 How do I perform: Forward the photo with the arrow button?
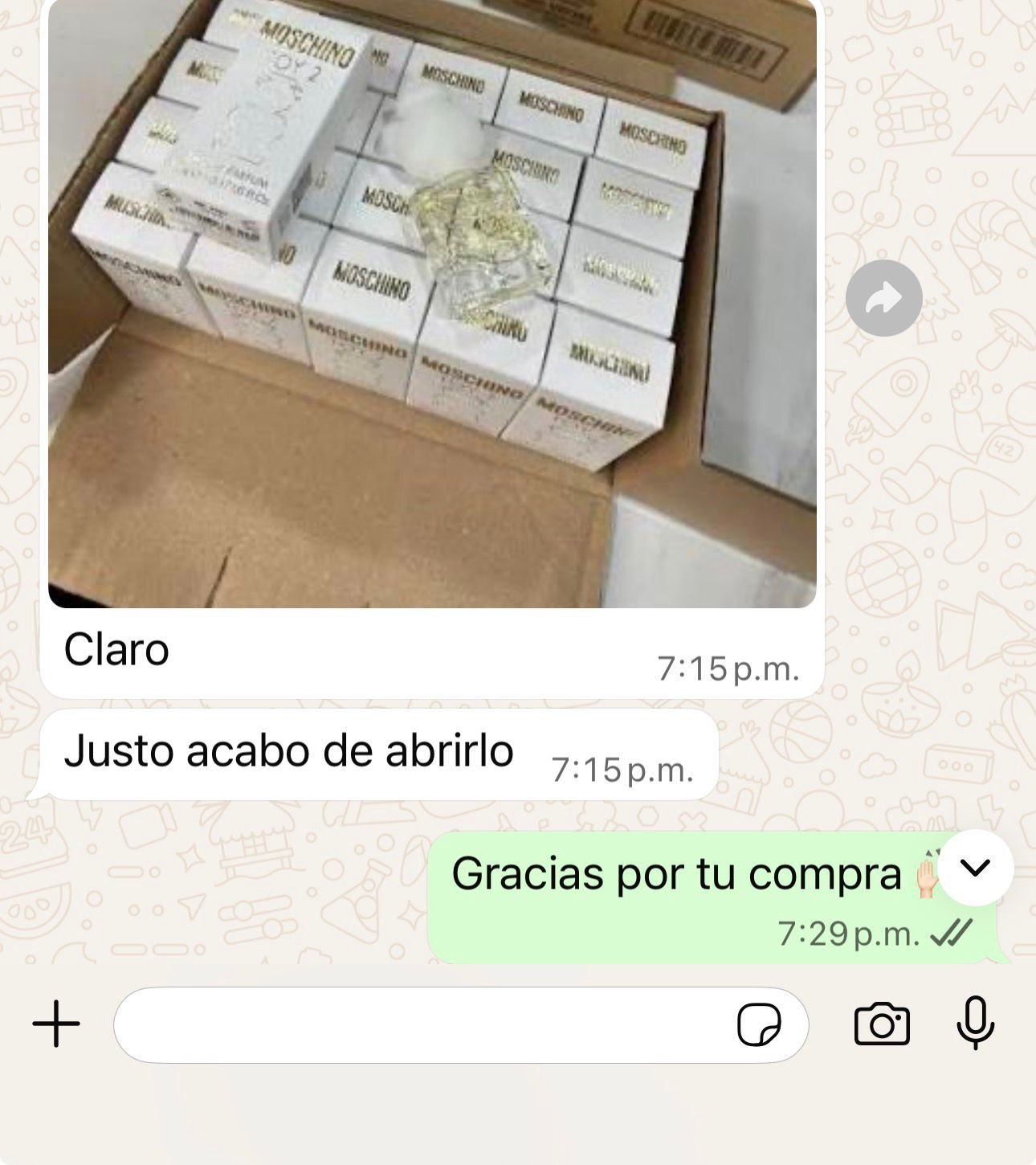point(883,298)
